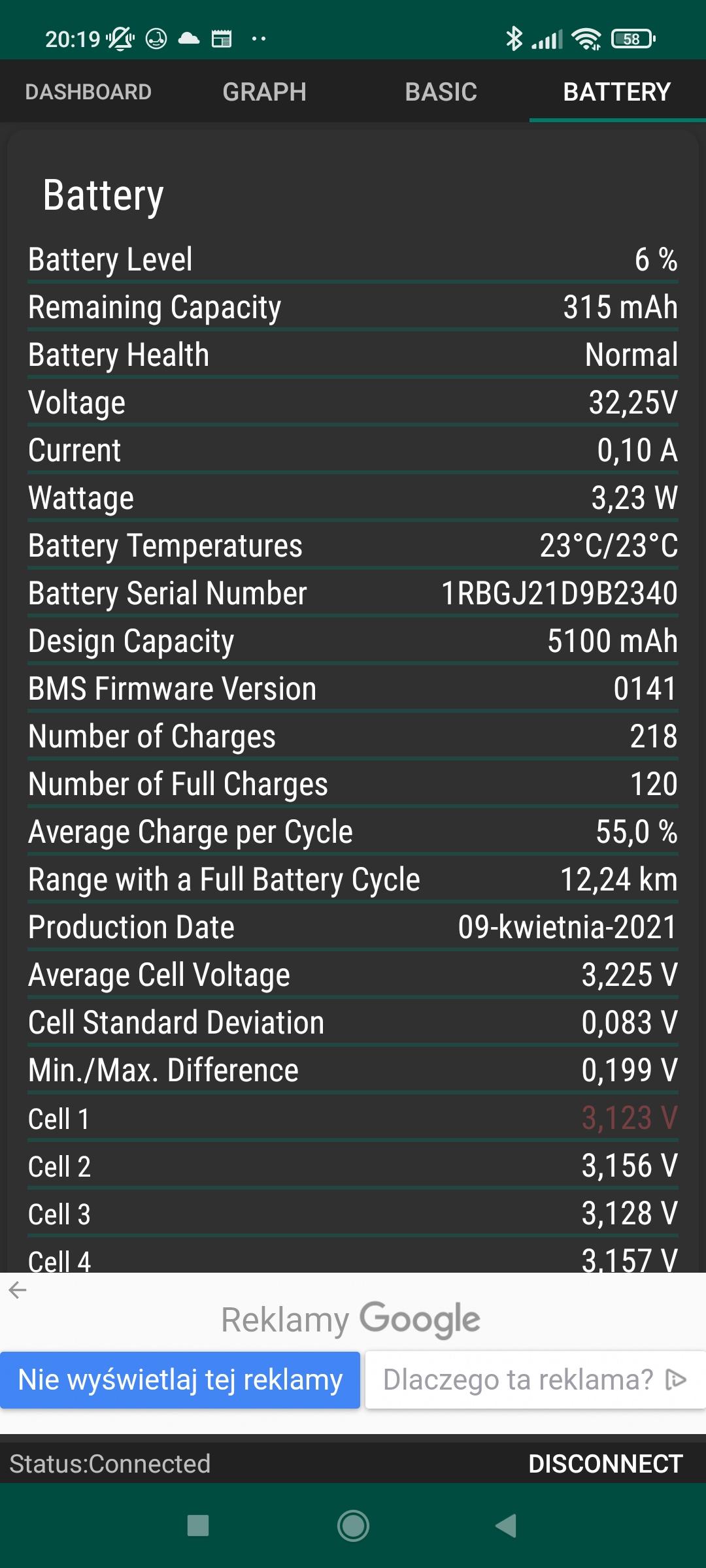This screenshot has height=1568, width=706.
Task: Tap 'Nie wyświetlaj tej reklamy' button
Action: click(180, 1380)
